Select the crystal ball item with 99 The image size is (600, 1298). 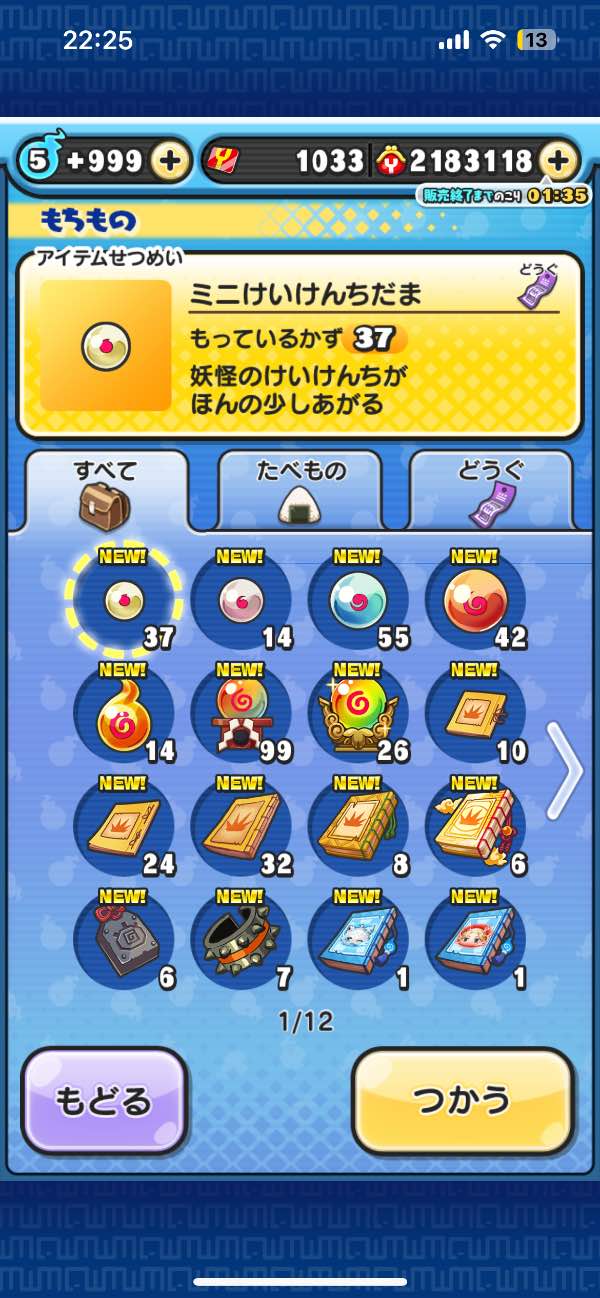tap(240, 714)
